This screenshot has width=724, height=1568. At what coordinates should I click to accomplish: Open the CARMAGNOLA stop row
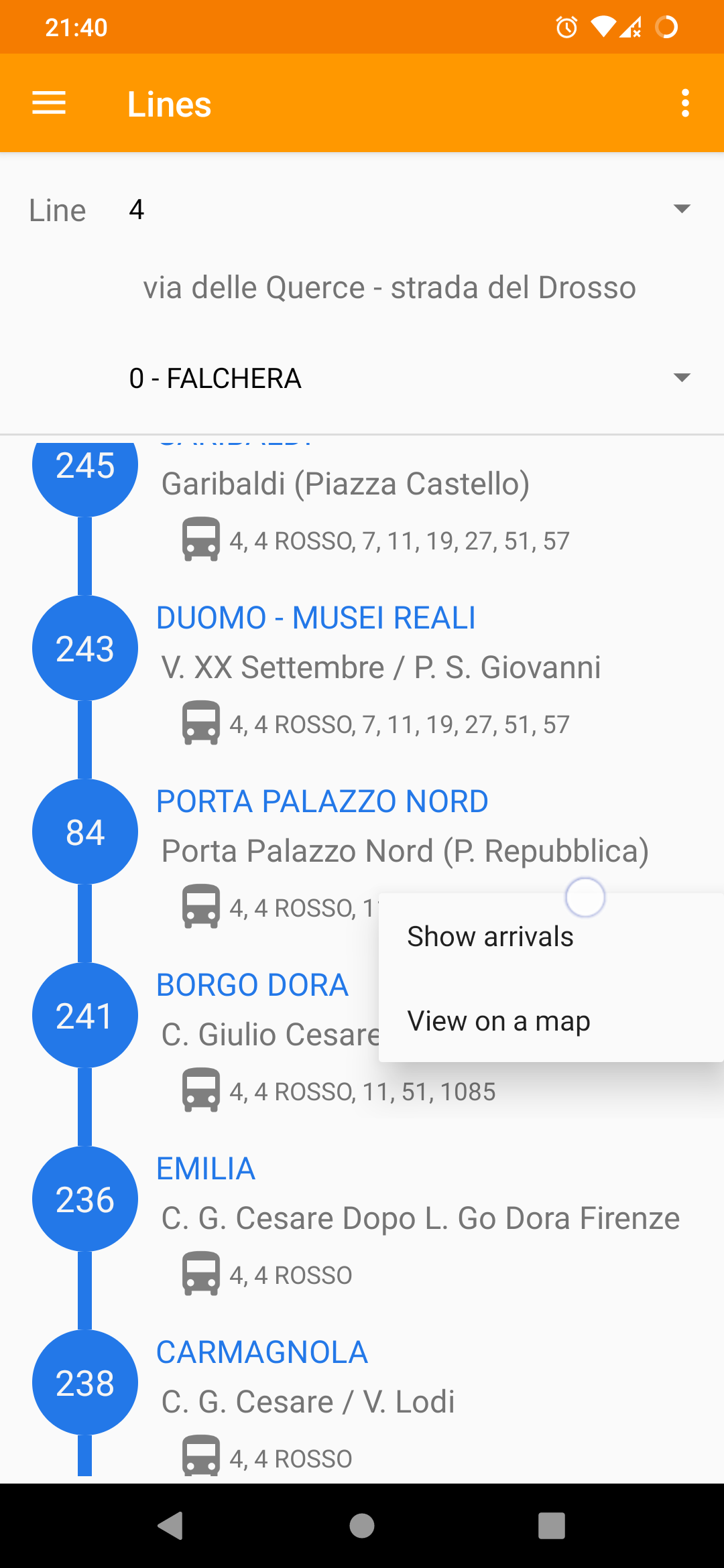[x=262, y=1352]
